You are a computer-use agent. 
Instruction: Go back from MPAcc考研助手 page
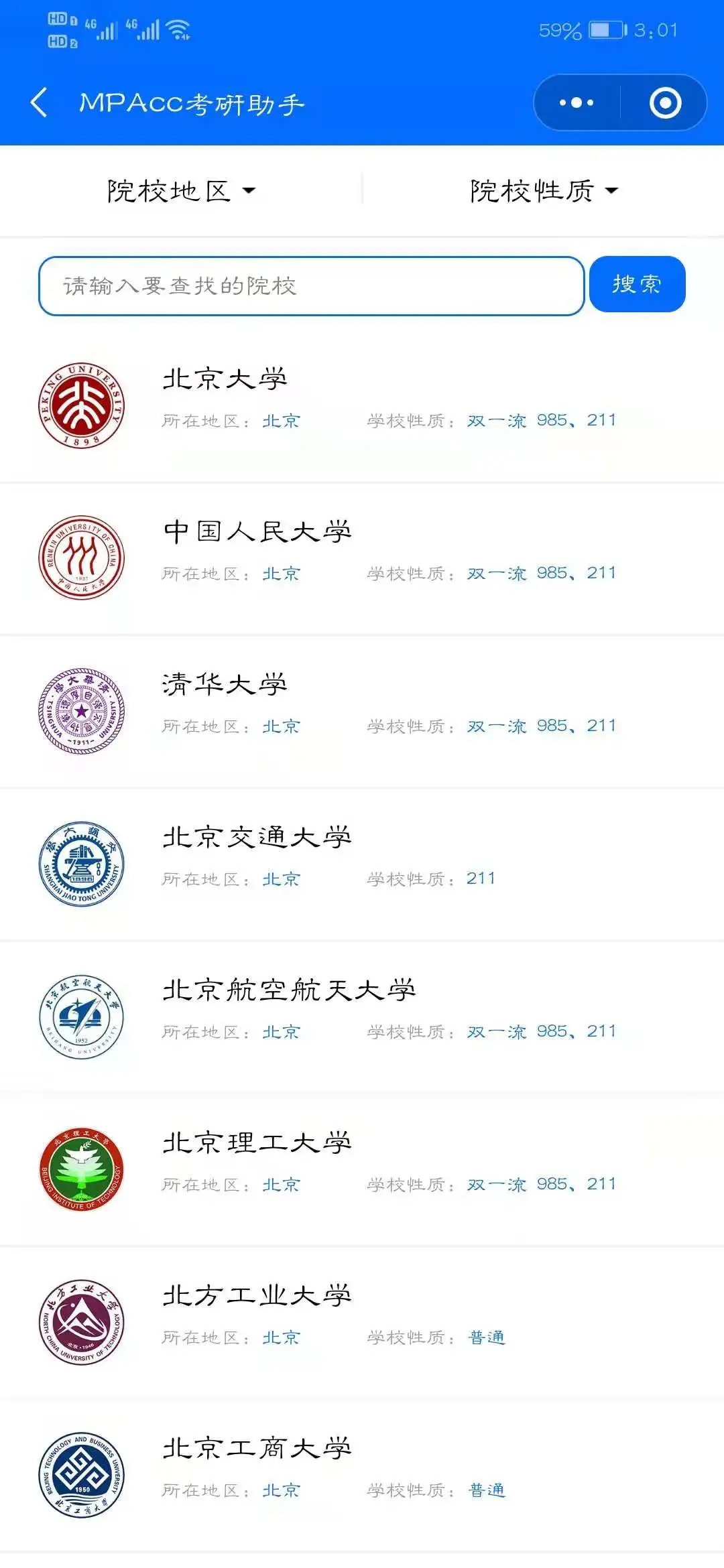(40, 103)
